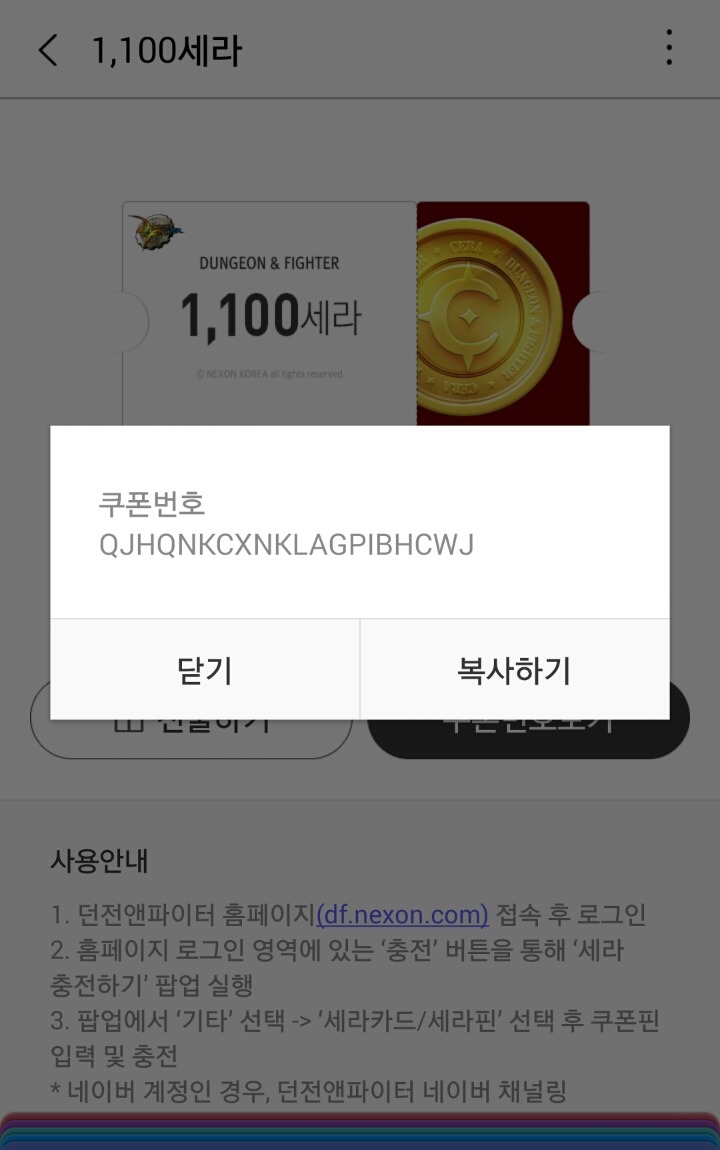Go back with the top-left arrow
The width and height of the screenshot is (720, 1150).
(x=47, y=50)
